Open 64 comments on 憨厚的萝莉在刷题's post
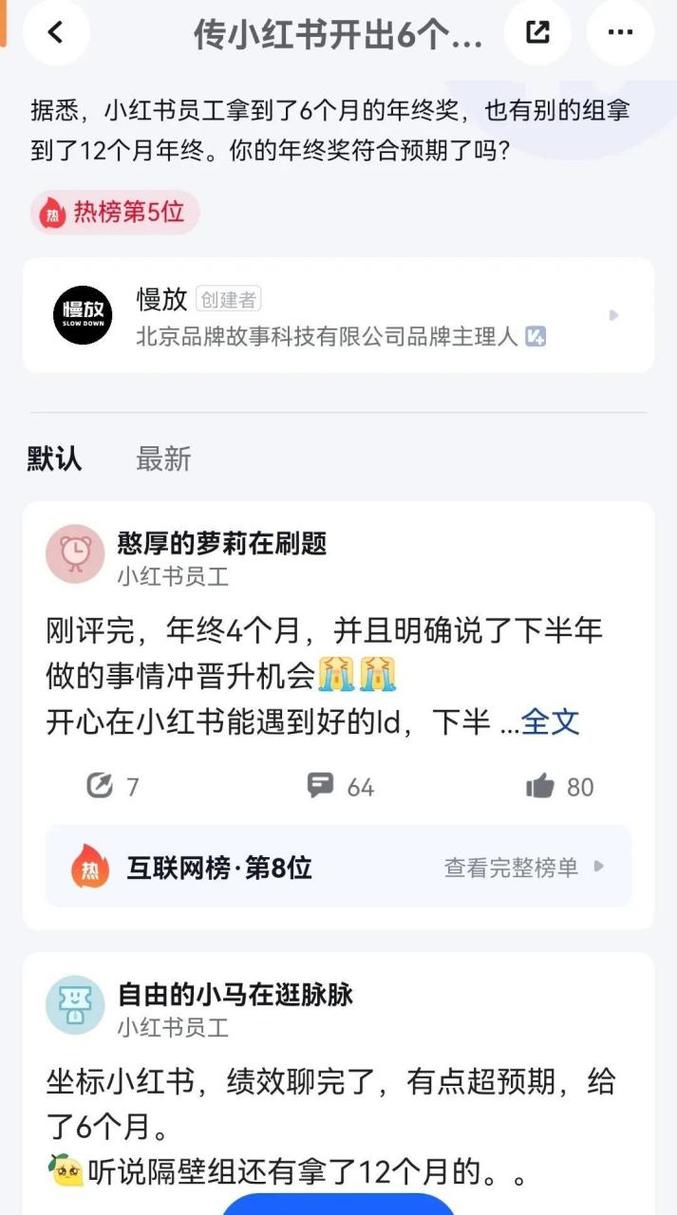 click(340, 786)
